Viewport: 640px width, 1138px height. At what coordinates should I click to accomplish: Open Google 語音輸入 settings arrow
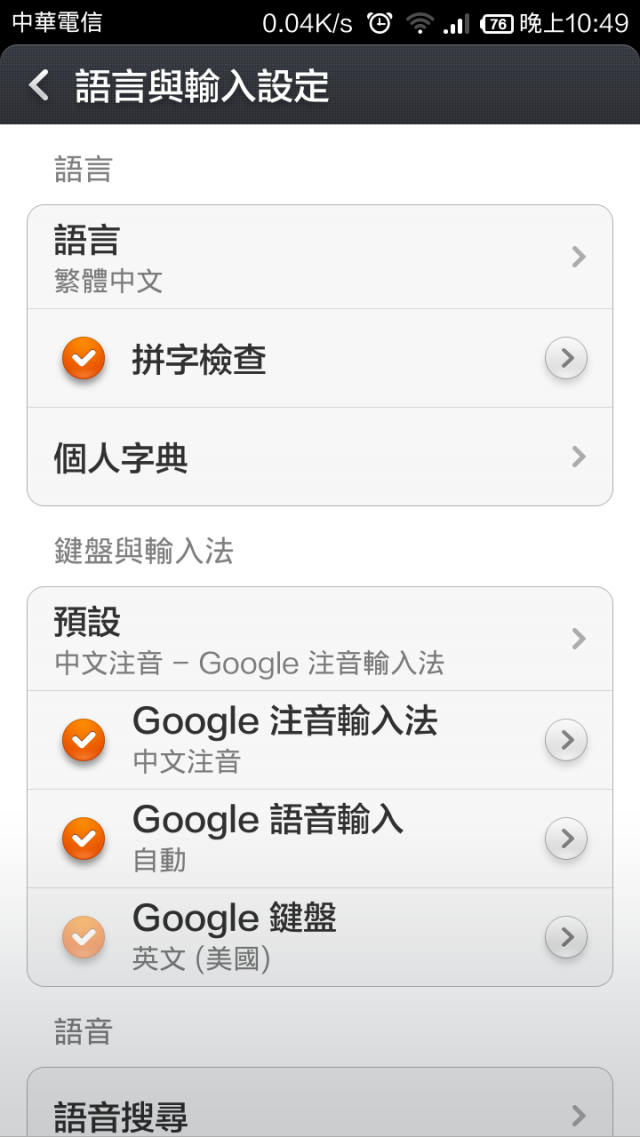pyautogui.click(x=566, y=838)
